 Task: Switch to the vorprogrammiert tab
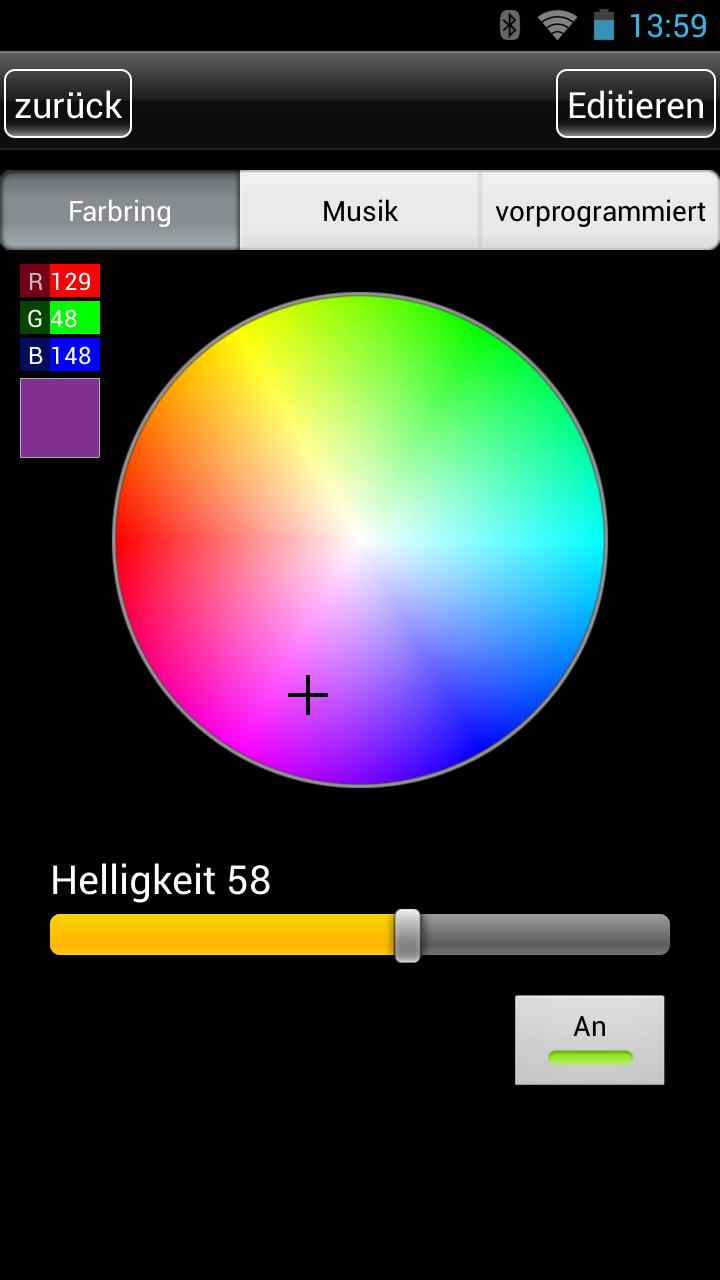pyautogui.click(x=600, y=211)
